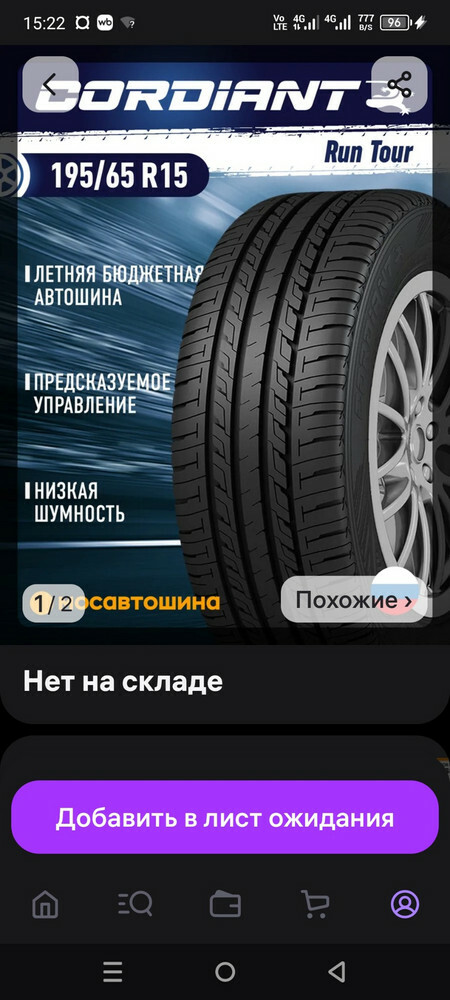Open the profile tab

coord(405,904)
